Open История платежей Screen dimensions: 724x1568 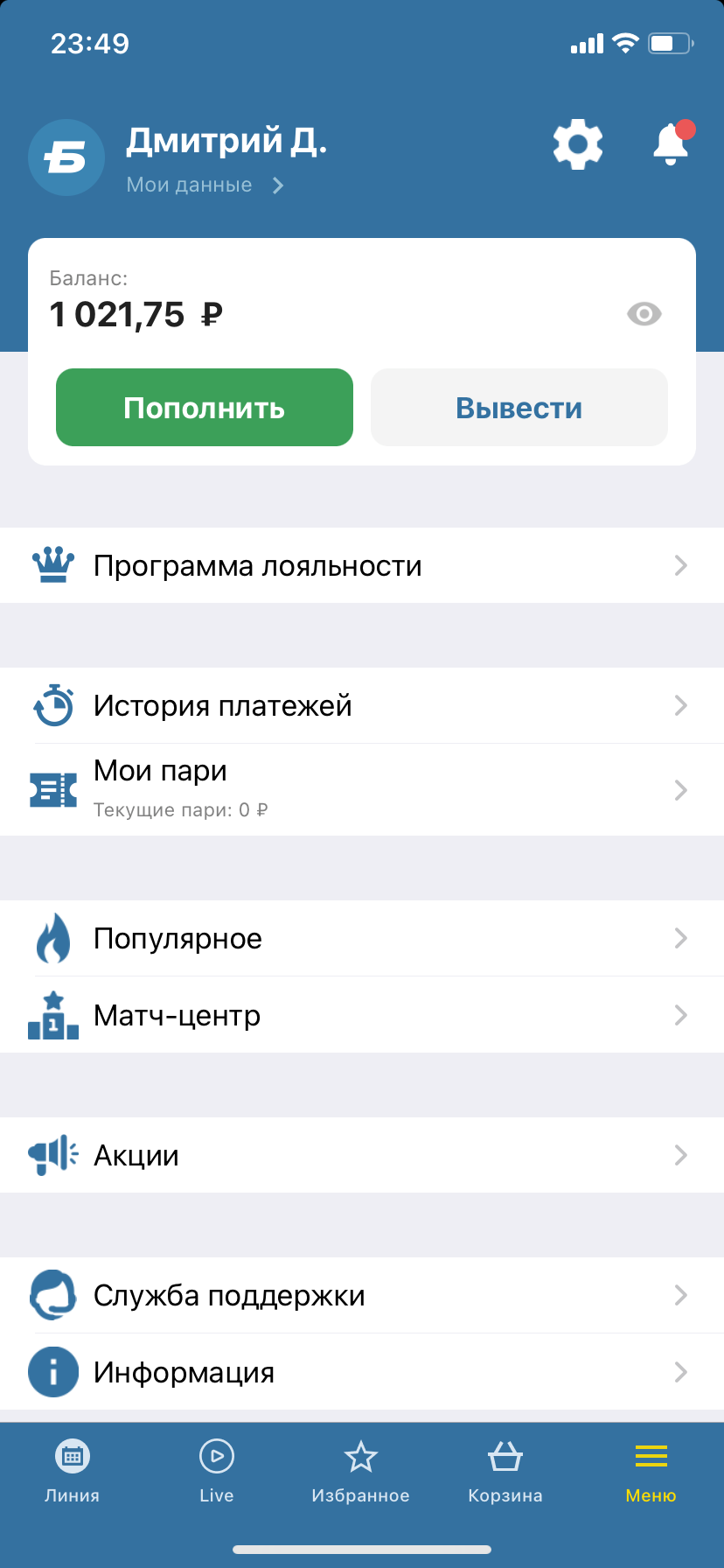(x=362, y=705)
